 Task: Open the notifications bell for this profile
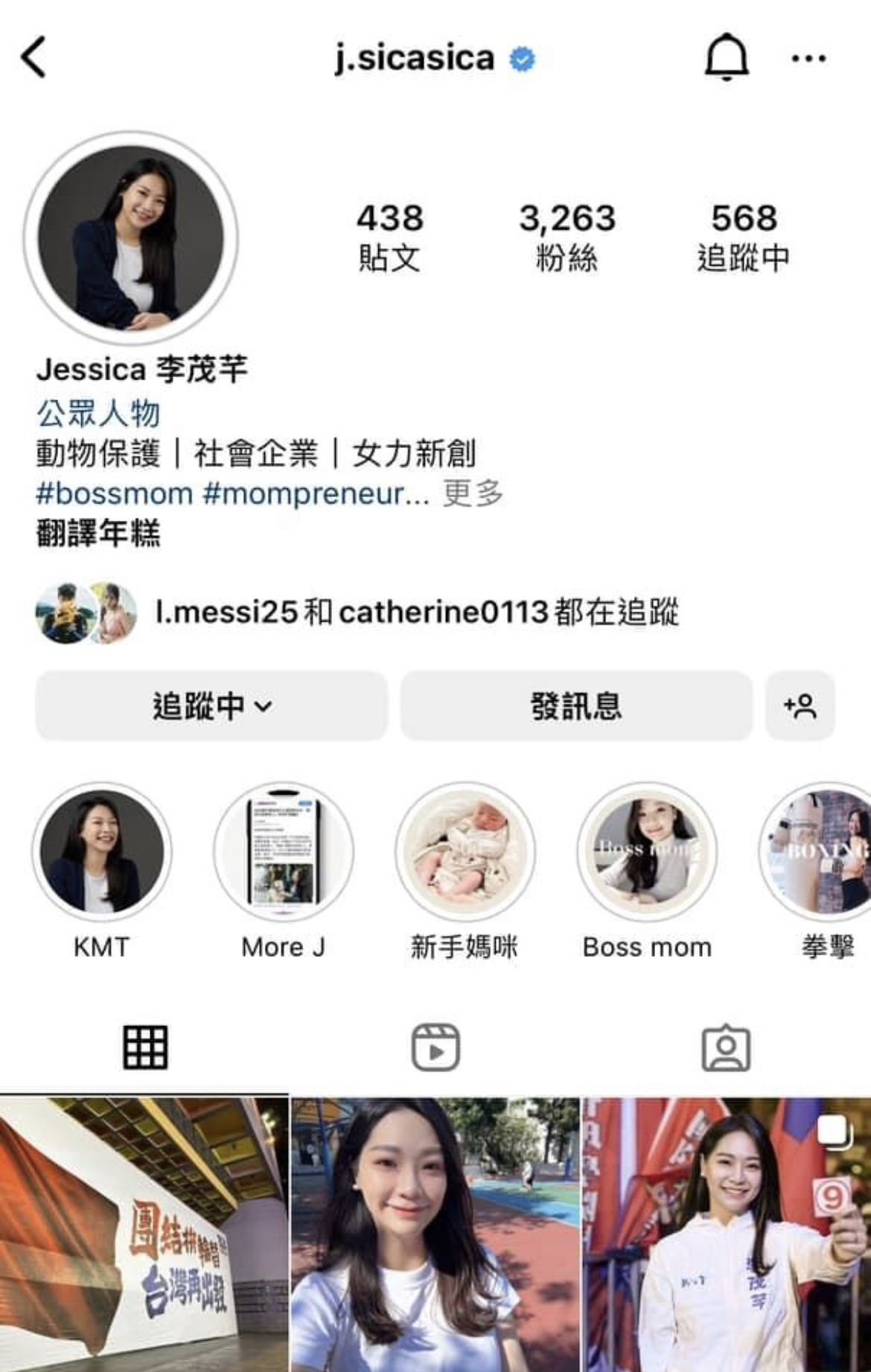point(726,57)
